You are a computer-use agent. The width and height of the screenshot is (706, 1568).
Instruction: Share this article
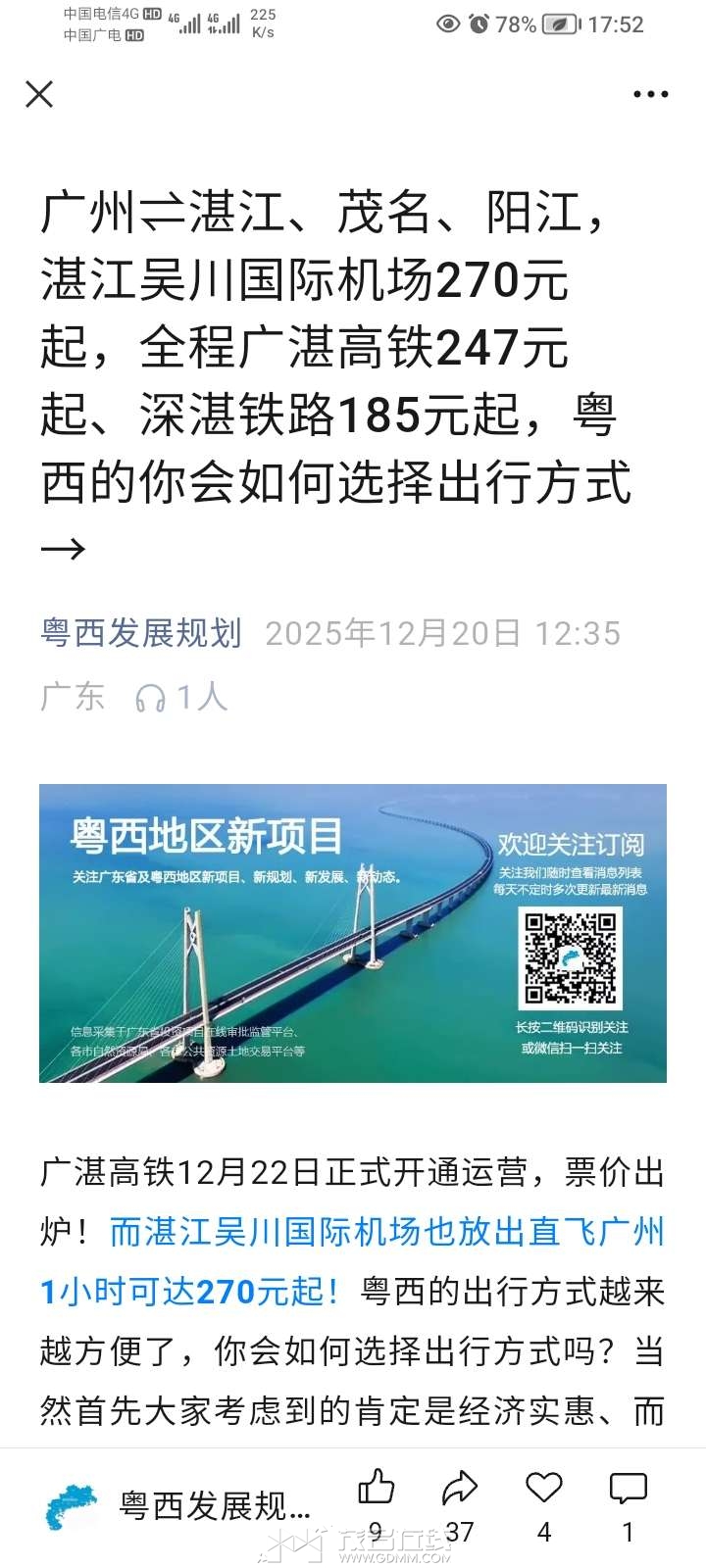click(459, 1489)
